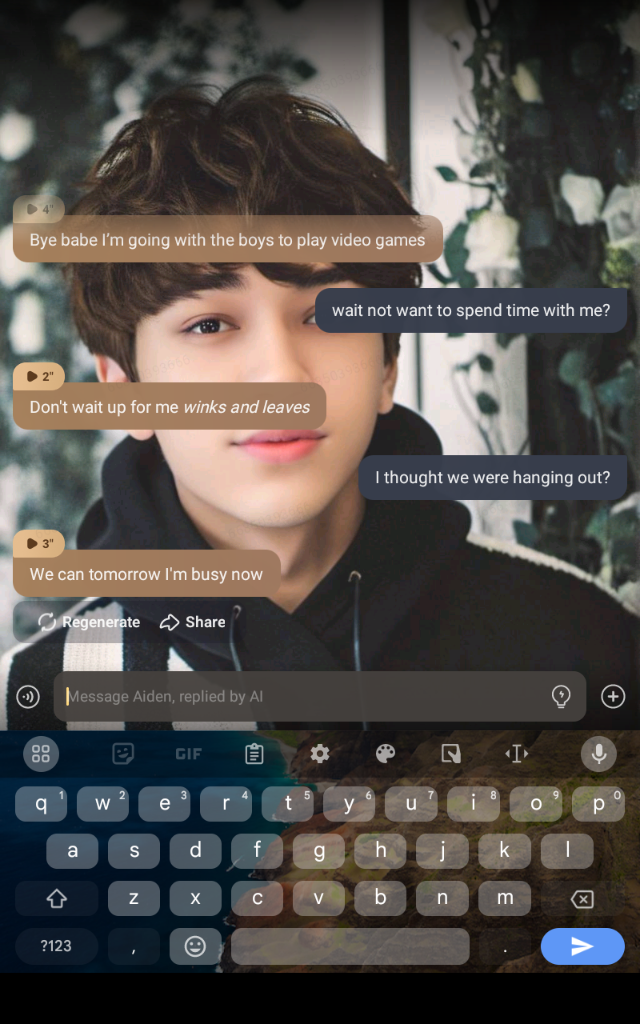
Task: Tap the keyboard send arrow key
Action: pyautogui.click(x=582, y=946)
